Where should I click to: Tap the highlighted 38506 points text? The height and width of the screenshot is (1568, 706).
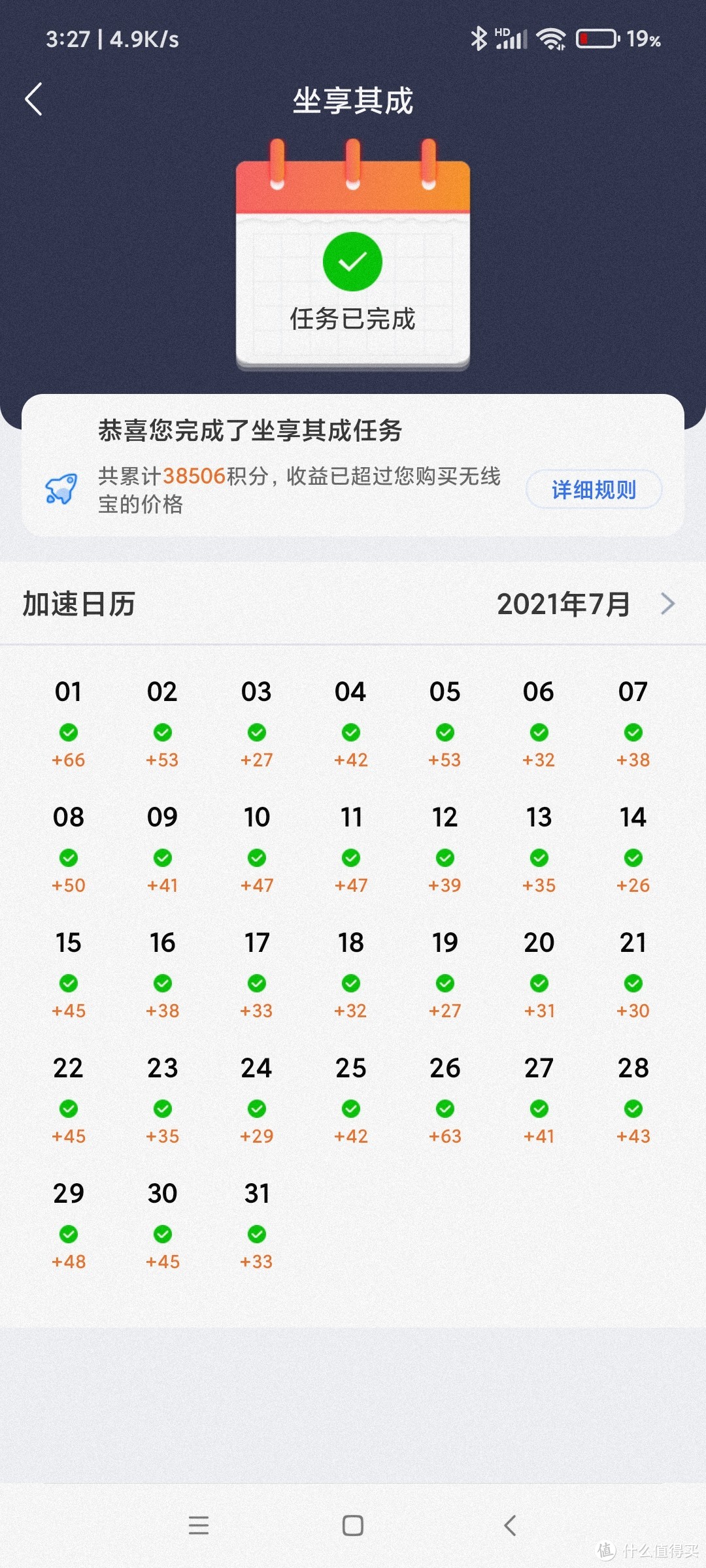[x=194, y=477]
